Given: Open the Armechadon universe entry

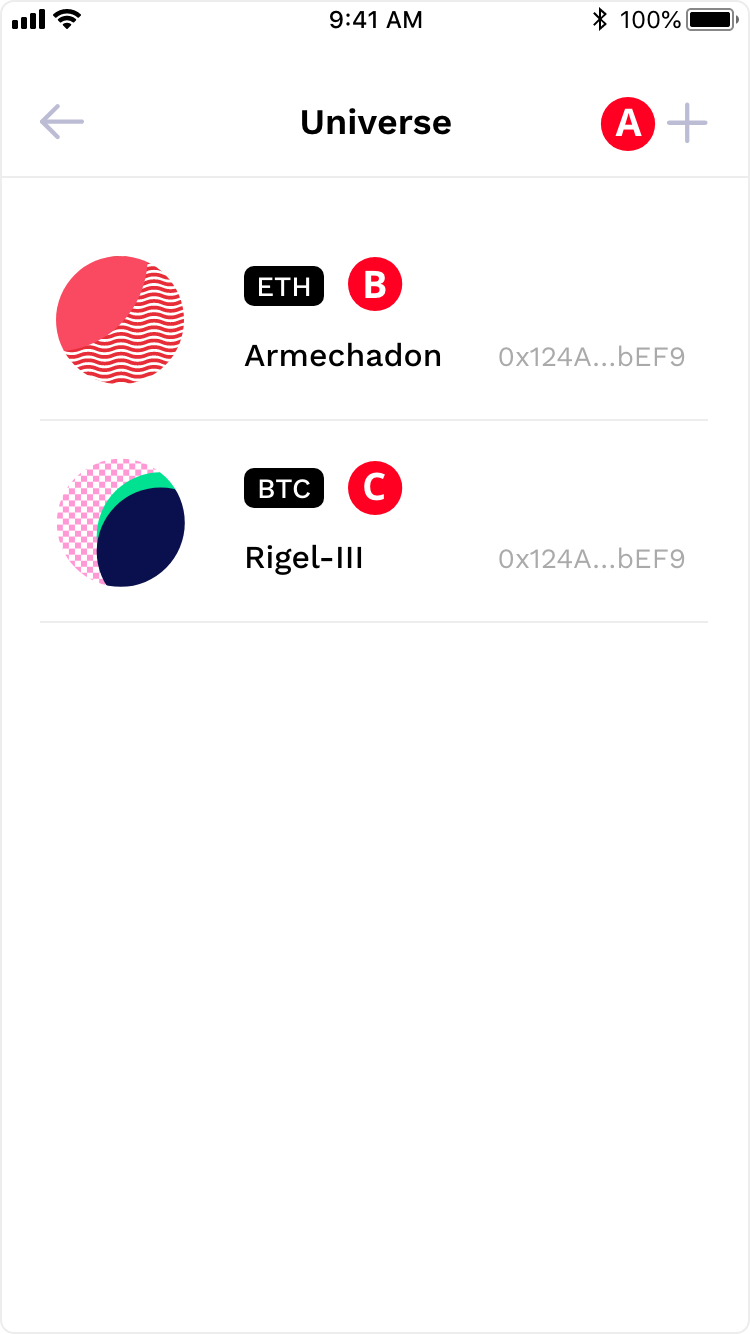Looking at the screenshot, I should (x=343, y=355).
